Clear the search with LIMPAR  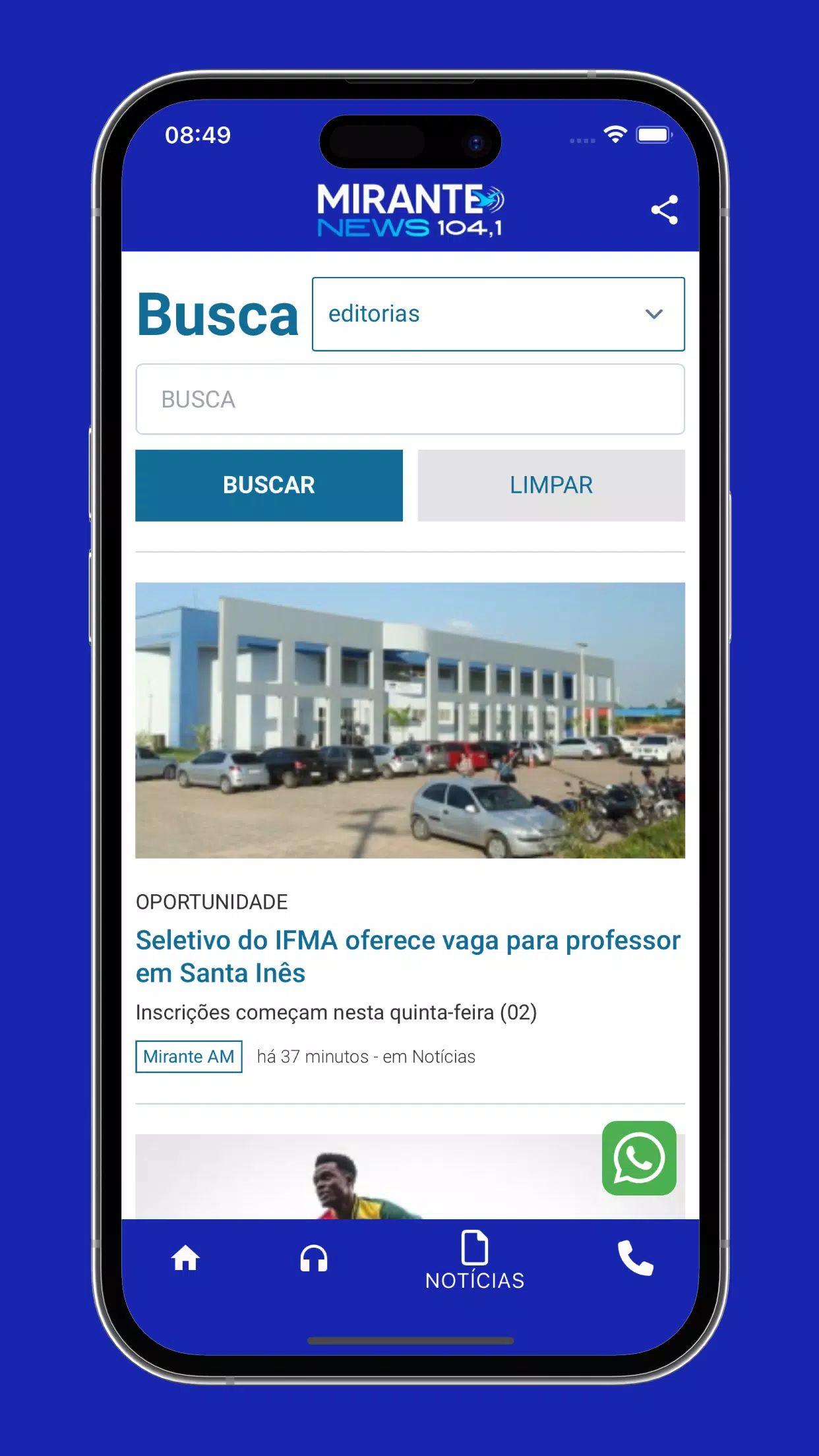[551, 485]
